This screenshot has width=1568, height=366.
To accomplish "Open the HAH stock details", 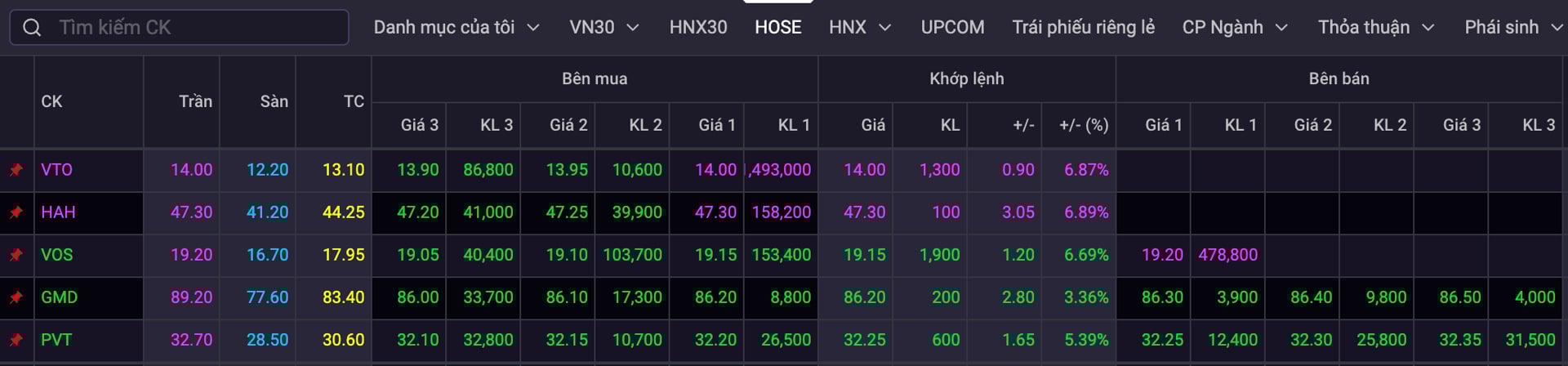I will (x=58, y=212).
